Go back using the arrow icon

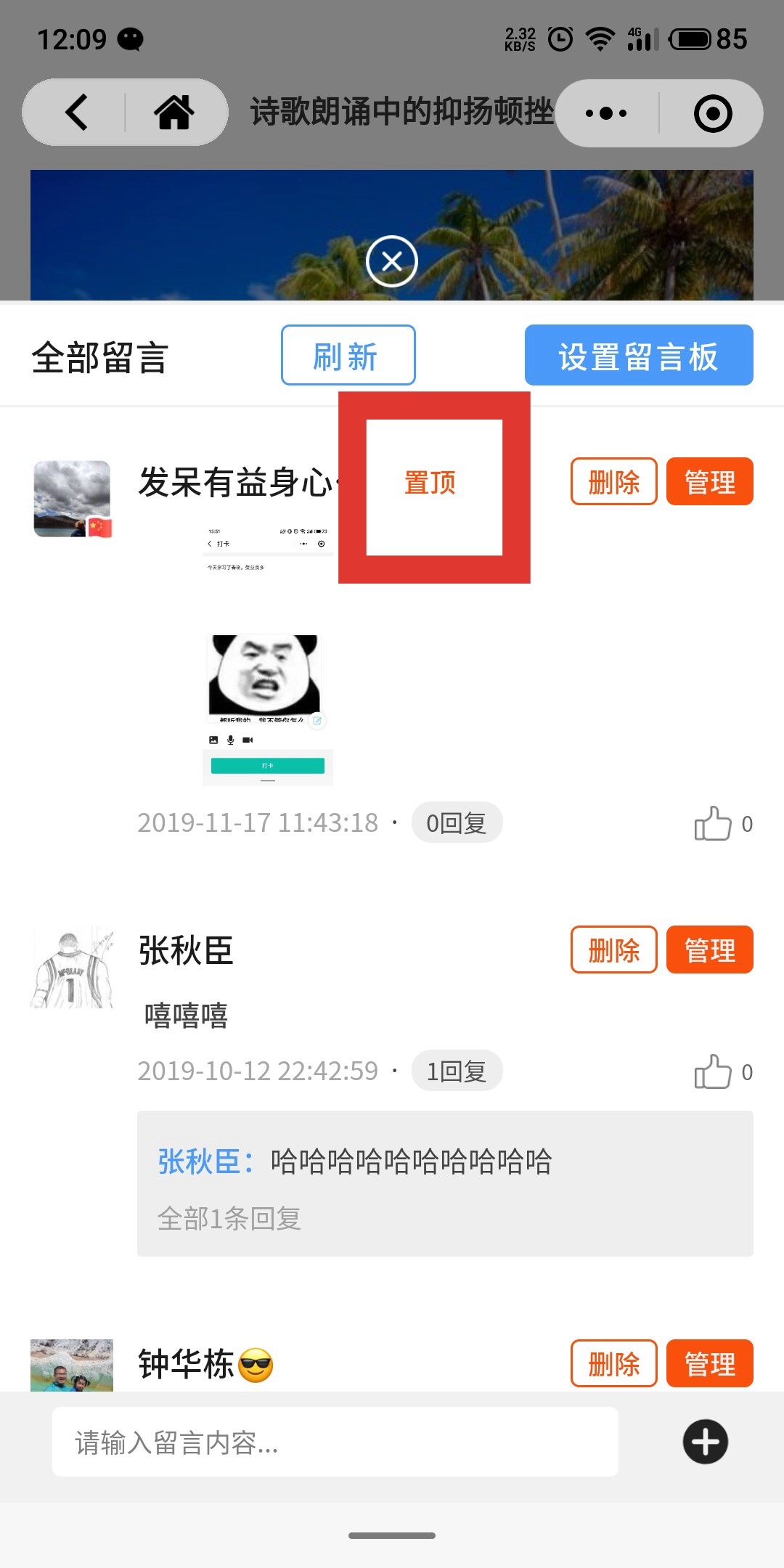[x=77, y=113]
